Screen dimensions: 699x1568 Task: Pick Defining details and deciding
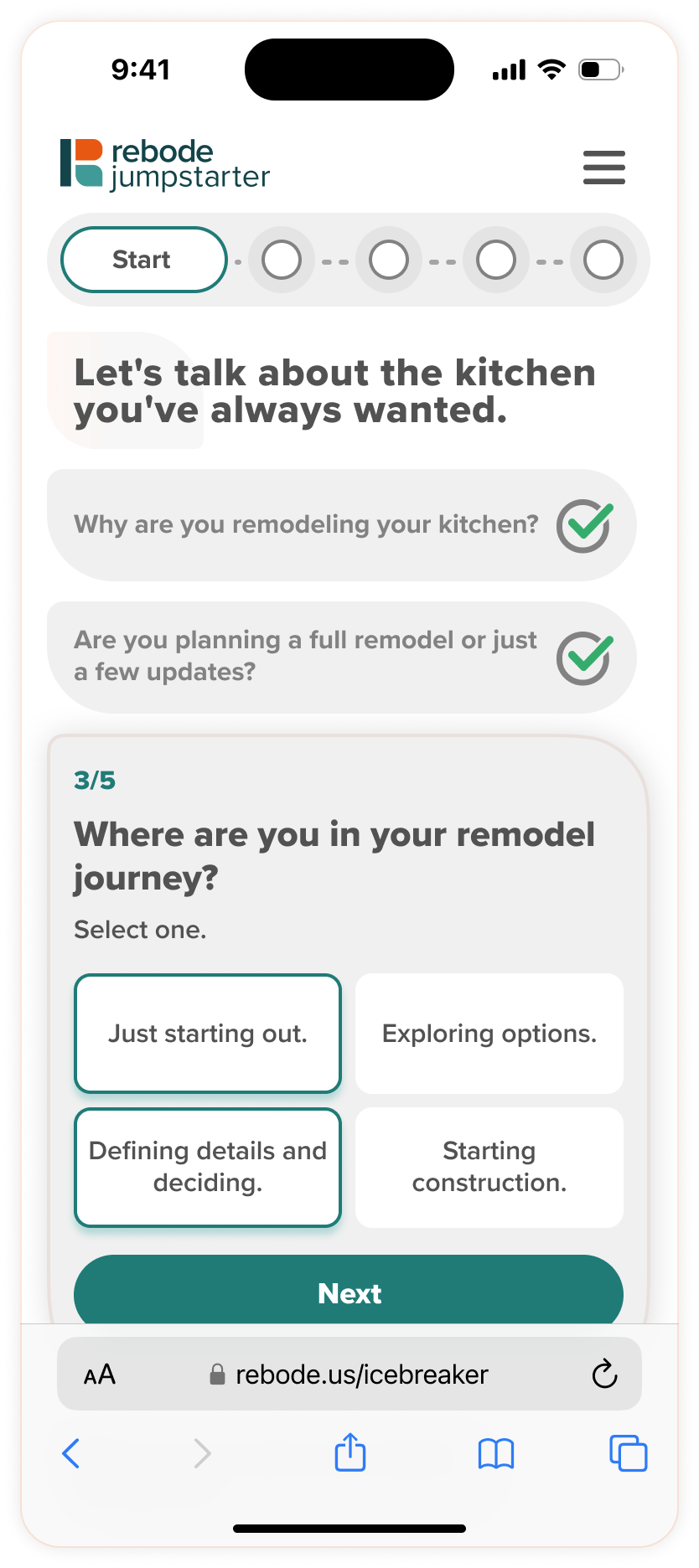(208, 1168)
